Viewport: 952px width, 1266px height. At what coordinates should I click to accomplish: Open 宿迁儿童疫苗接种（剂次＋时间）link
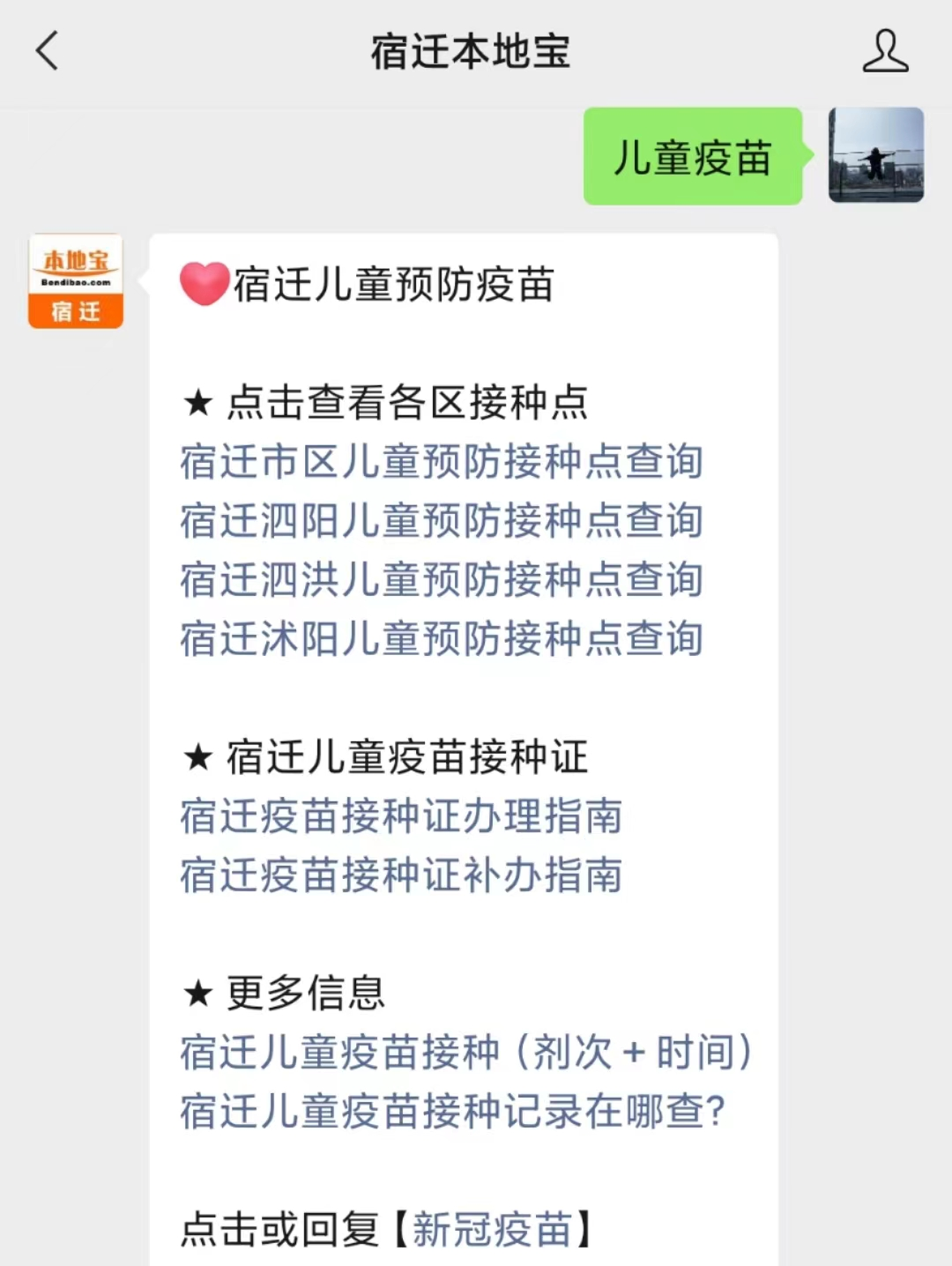[x=465, y=1053]
